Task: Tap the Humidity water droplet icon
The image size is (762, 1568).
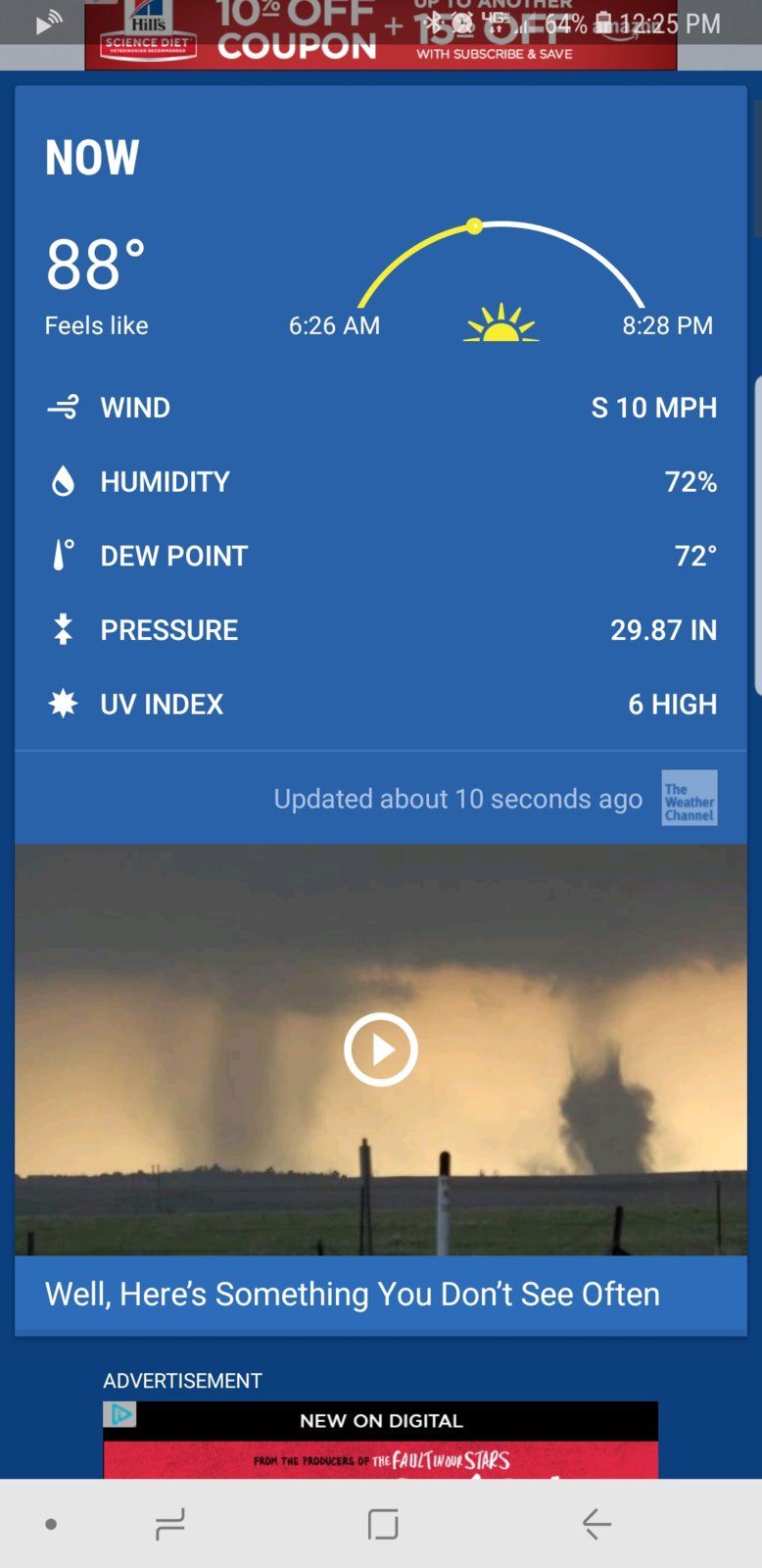Action: tap(63, 481)
